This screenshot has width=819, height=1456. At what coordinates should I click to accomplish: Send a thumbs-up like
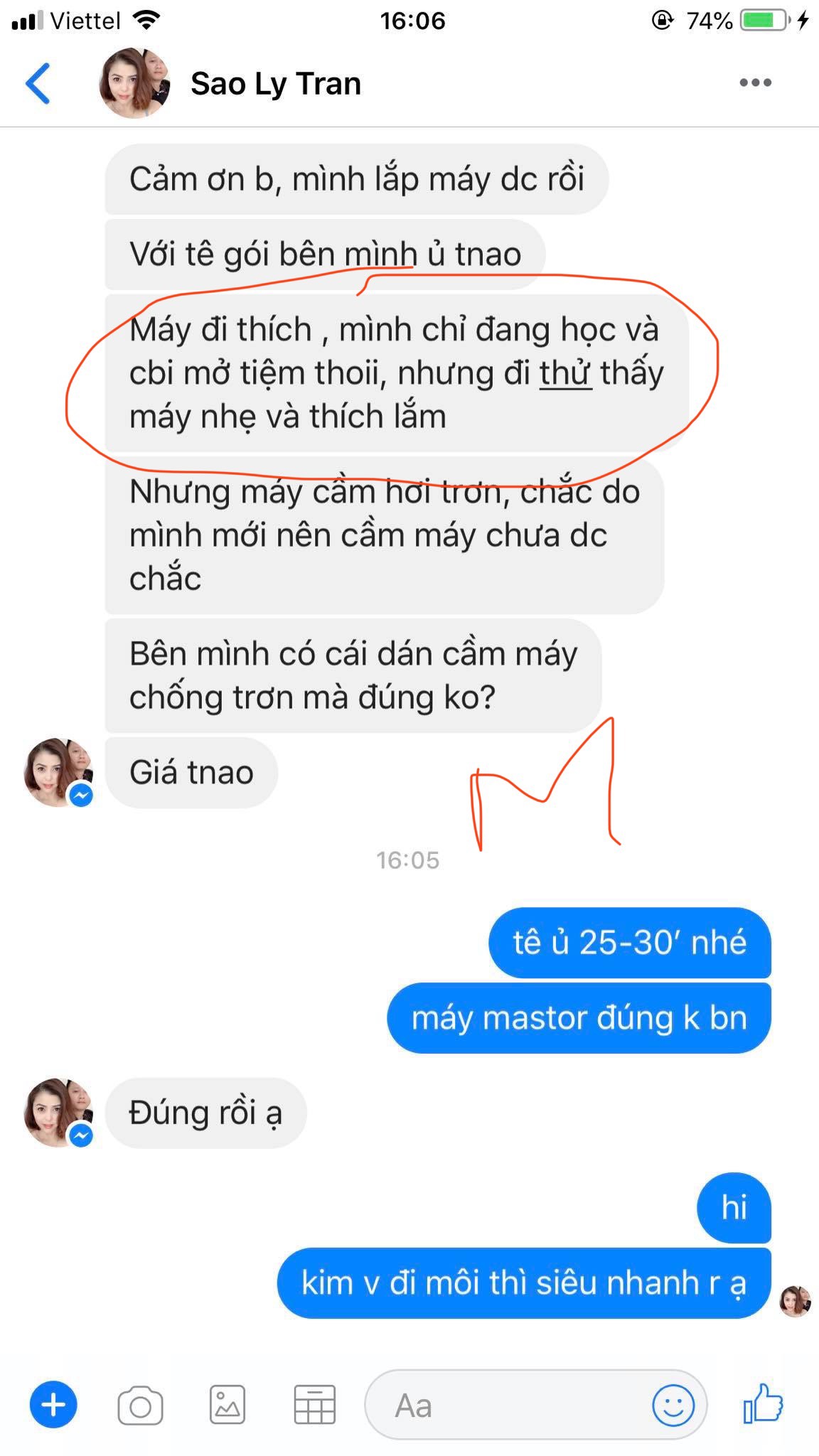coord(763,1403)
